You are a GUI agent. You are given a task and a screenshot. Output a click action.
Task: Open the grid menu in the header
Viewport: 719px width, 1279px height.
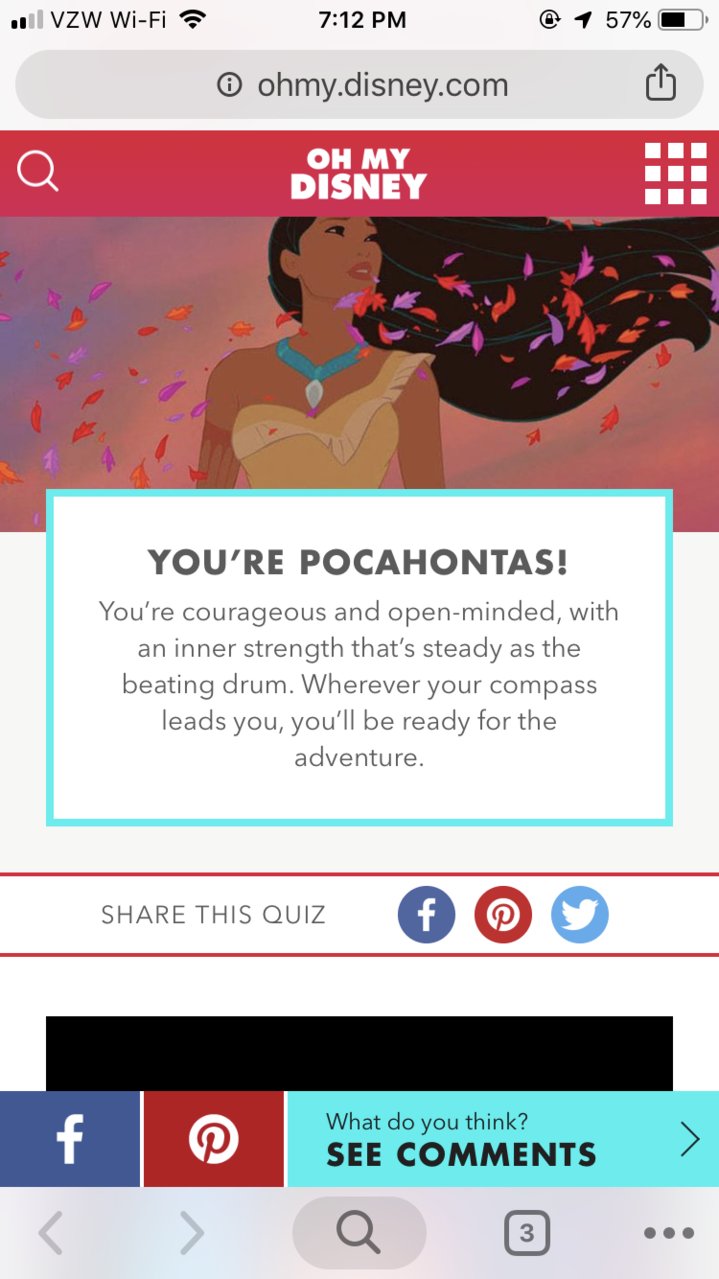(x=675, y=173)
